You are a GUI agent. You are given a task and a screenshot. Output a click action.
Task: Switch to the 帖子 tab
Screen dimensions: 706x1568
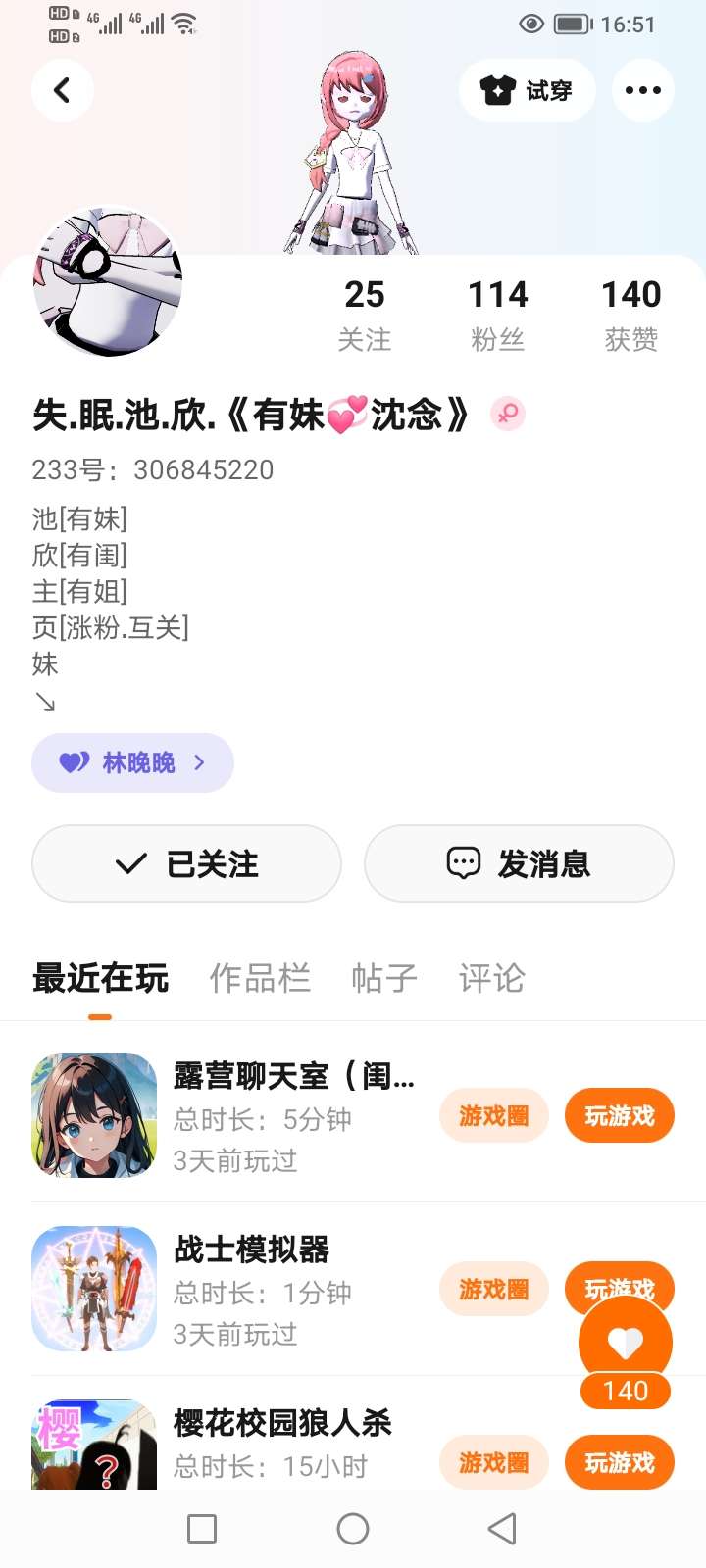384,978
